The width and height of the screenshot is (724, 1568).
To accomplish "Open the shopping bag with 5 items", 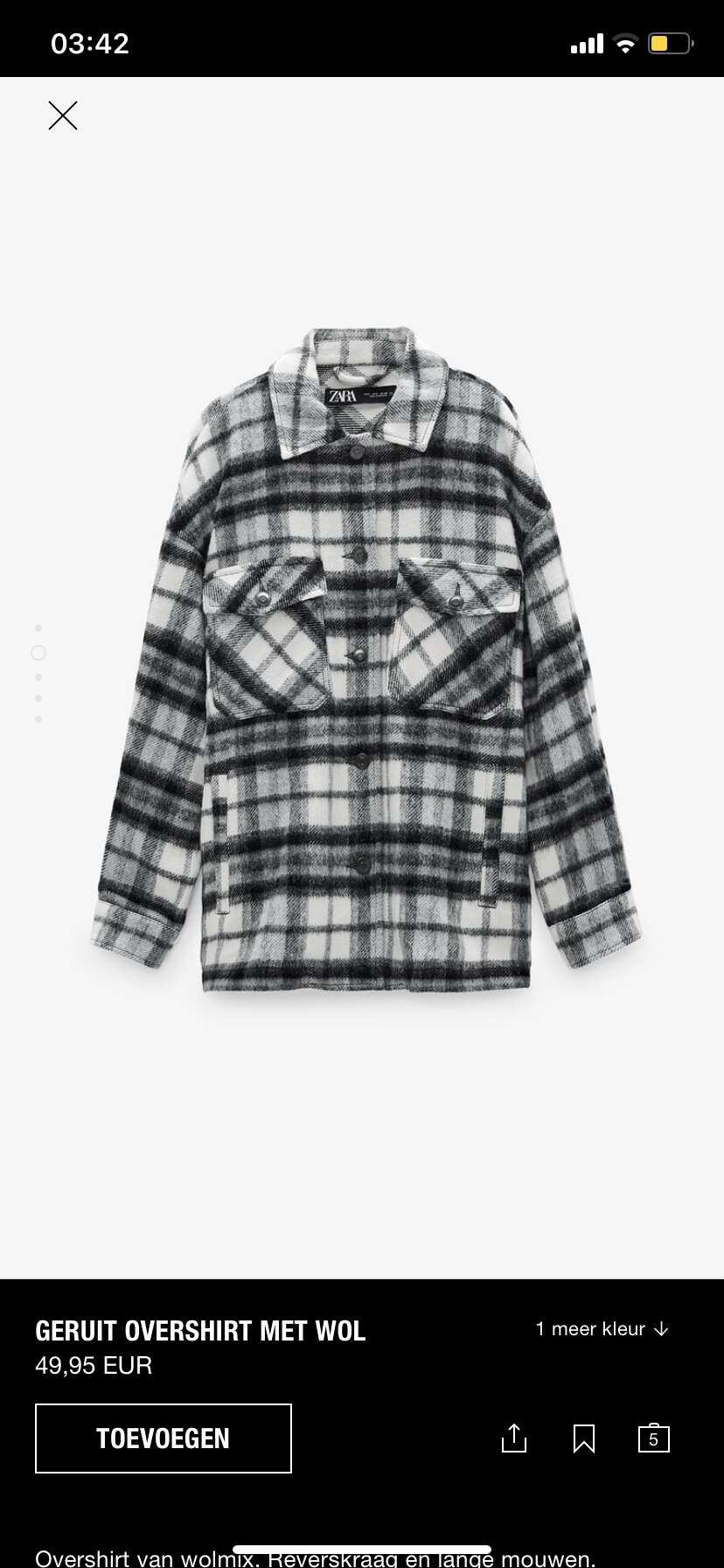I will [654, 1438].
